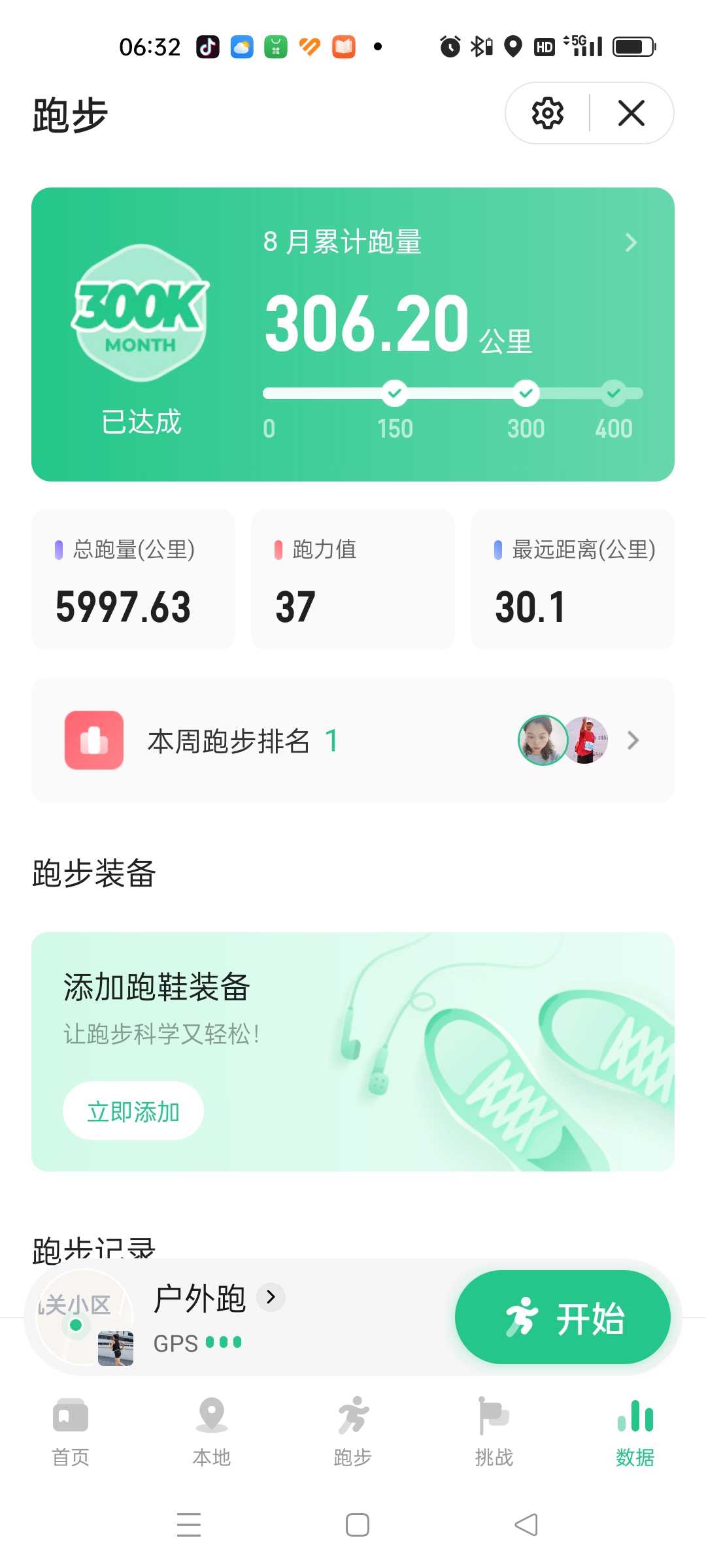Open running settings gear icon

(x=548, y=113)
